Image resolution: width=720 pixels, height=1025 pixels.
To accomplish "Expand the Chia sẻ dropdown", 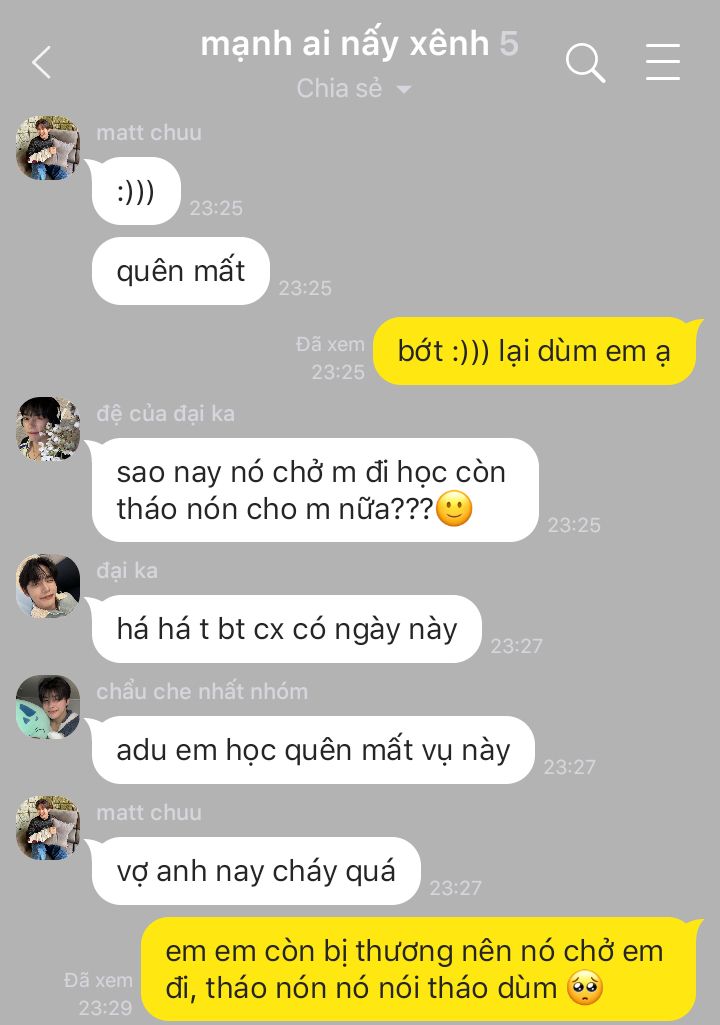I will point(355,89).
